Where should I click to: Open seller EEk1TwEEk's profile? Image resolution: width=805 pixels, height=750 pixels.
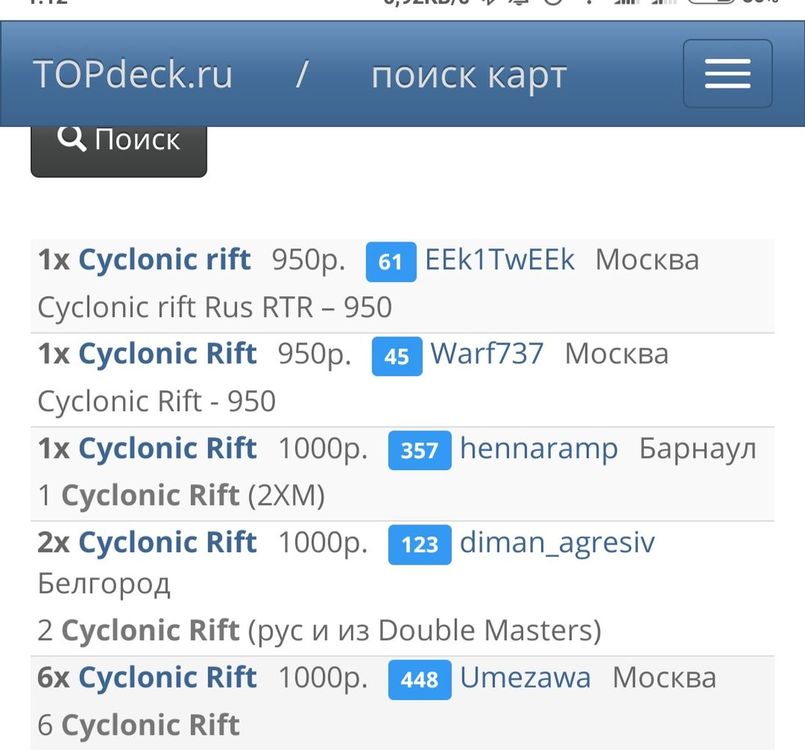(x=499, y=260)
